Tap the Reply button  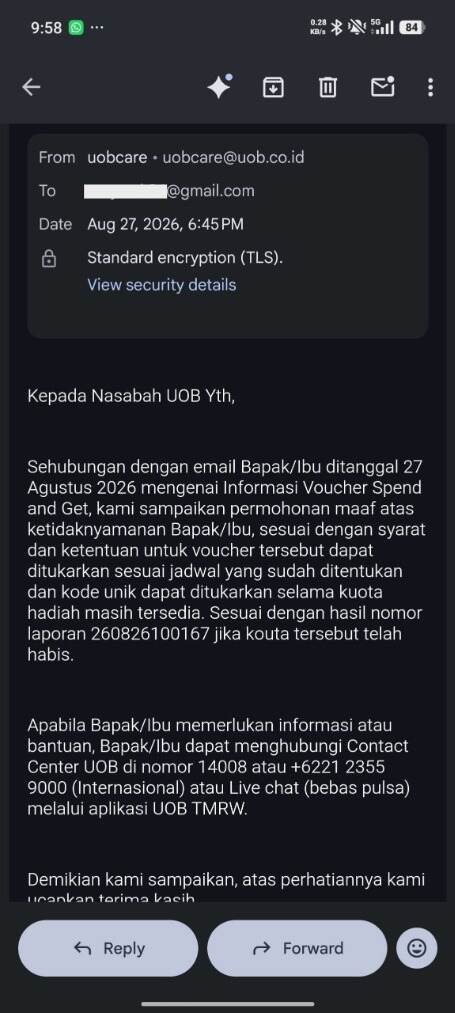coord(108,948)
